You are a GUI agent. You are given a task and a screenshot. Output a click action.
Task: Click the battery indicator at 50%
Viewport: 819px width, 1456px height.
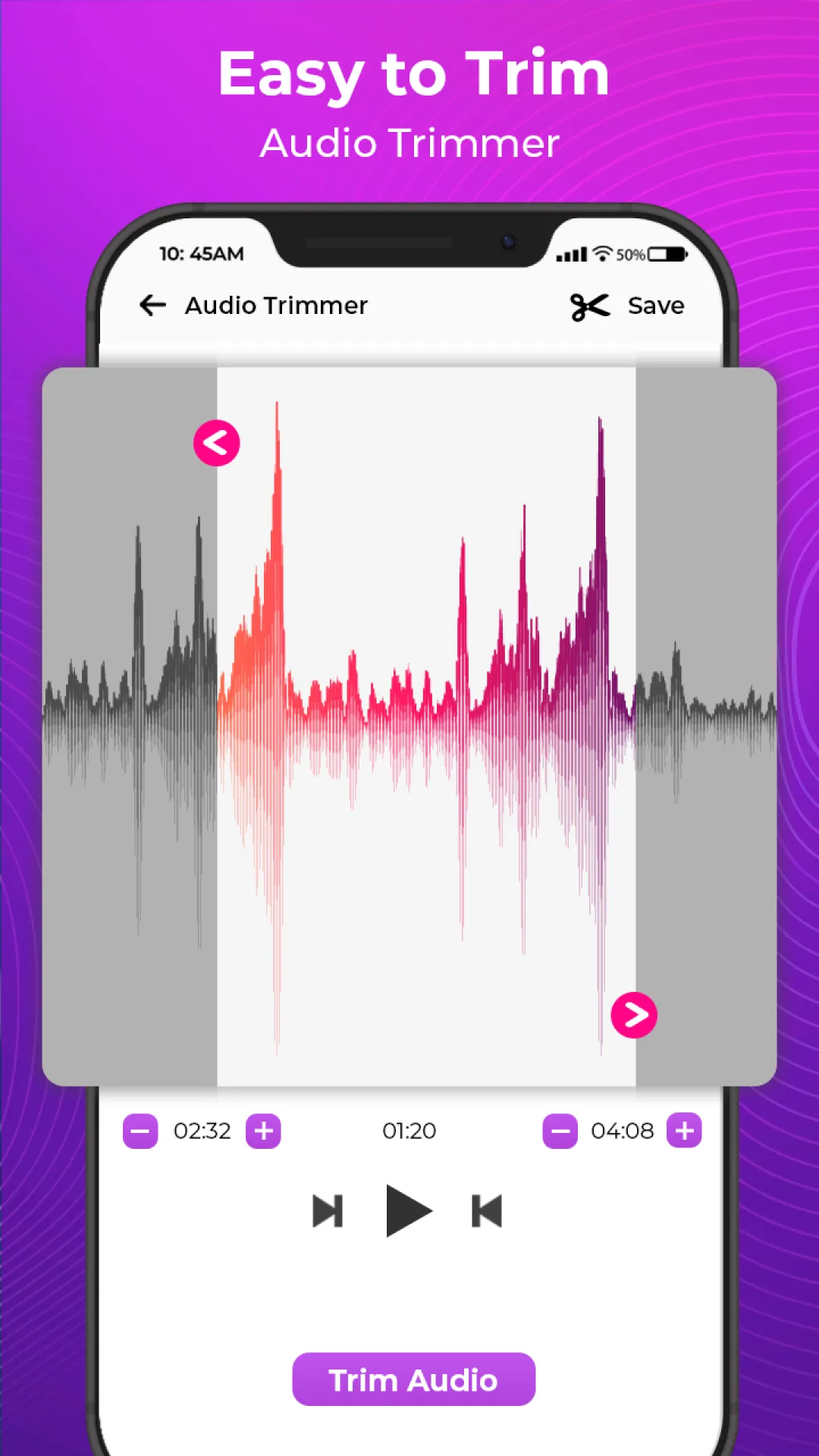[665, 256]
